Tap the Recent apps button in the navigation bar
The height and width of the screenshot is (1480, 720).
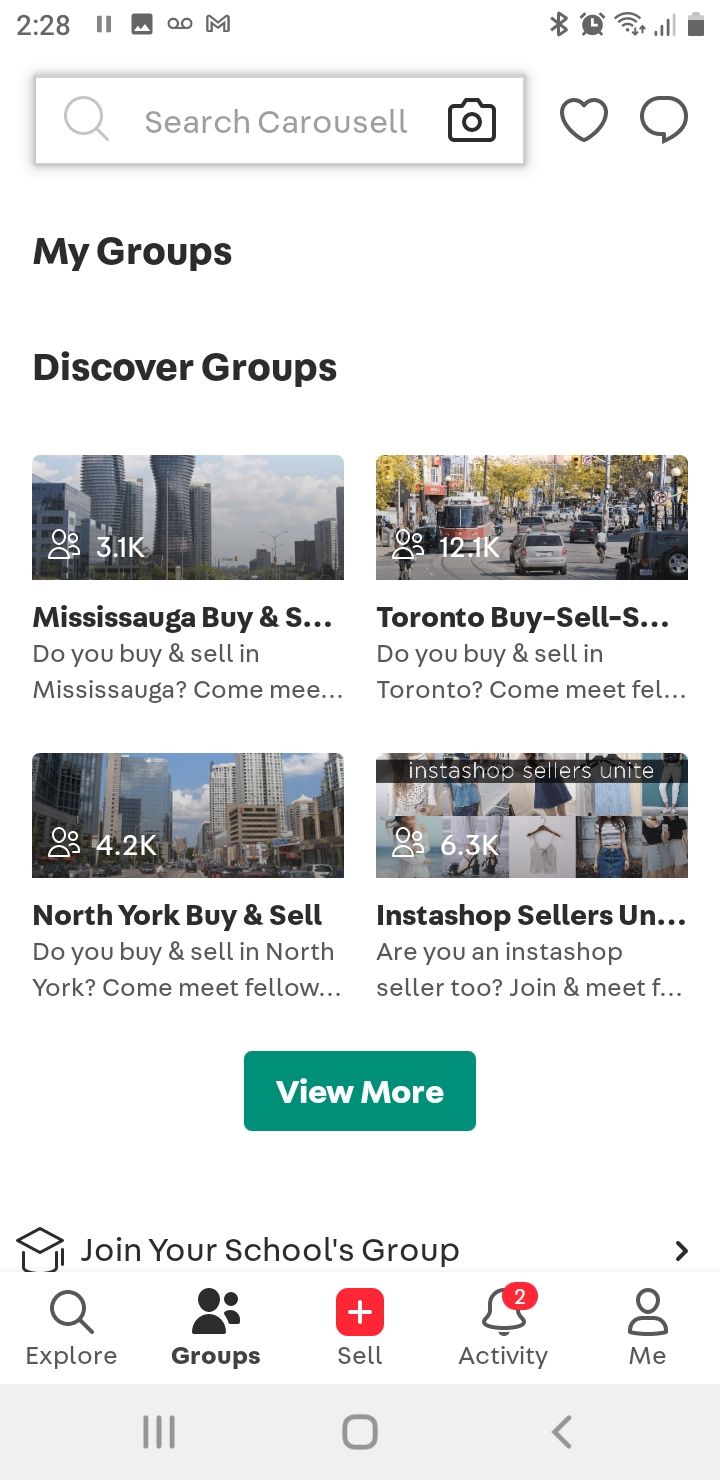click(x=158, y=1430)
